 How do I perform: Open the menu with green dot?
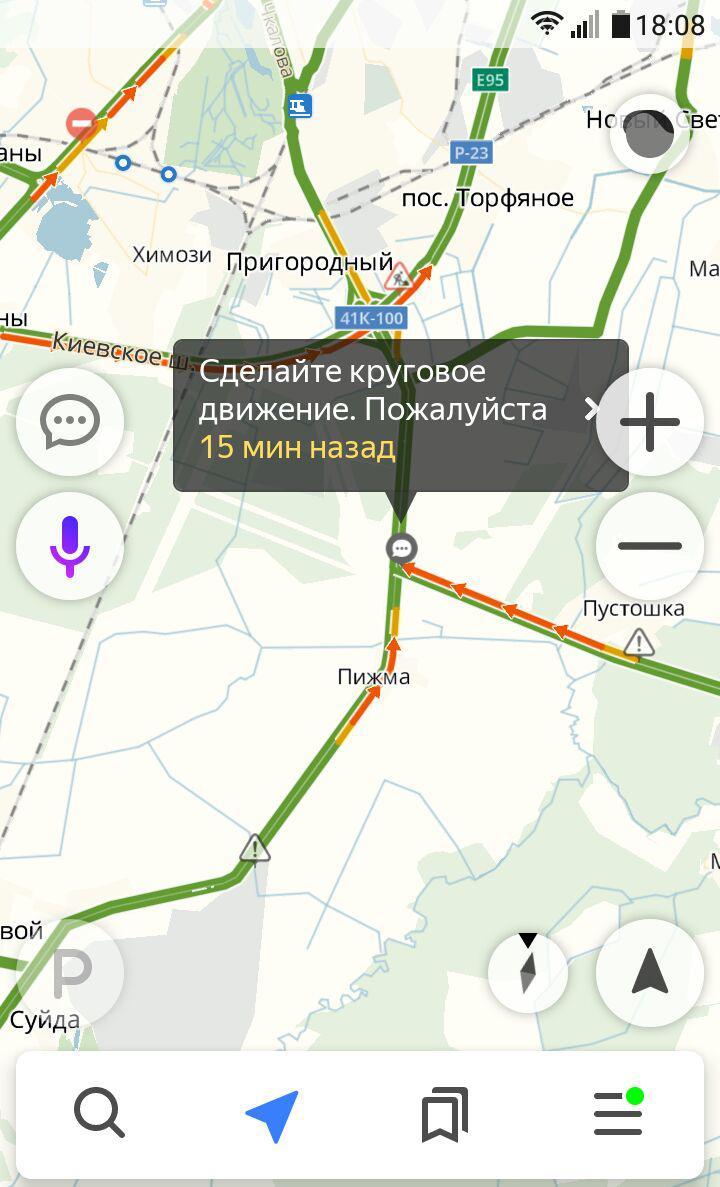click(x=619, y=1113)
